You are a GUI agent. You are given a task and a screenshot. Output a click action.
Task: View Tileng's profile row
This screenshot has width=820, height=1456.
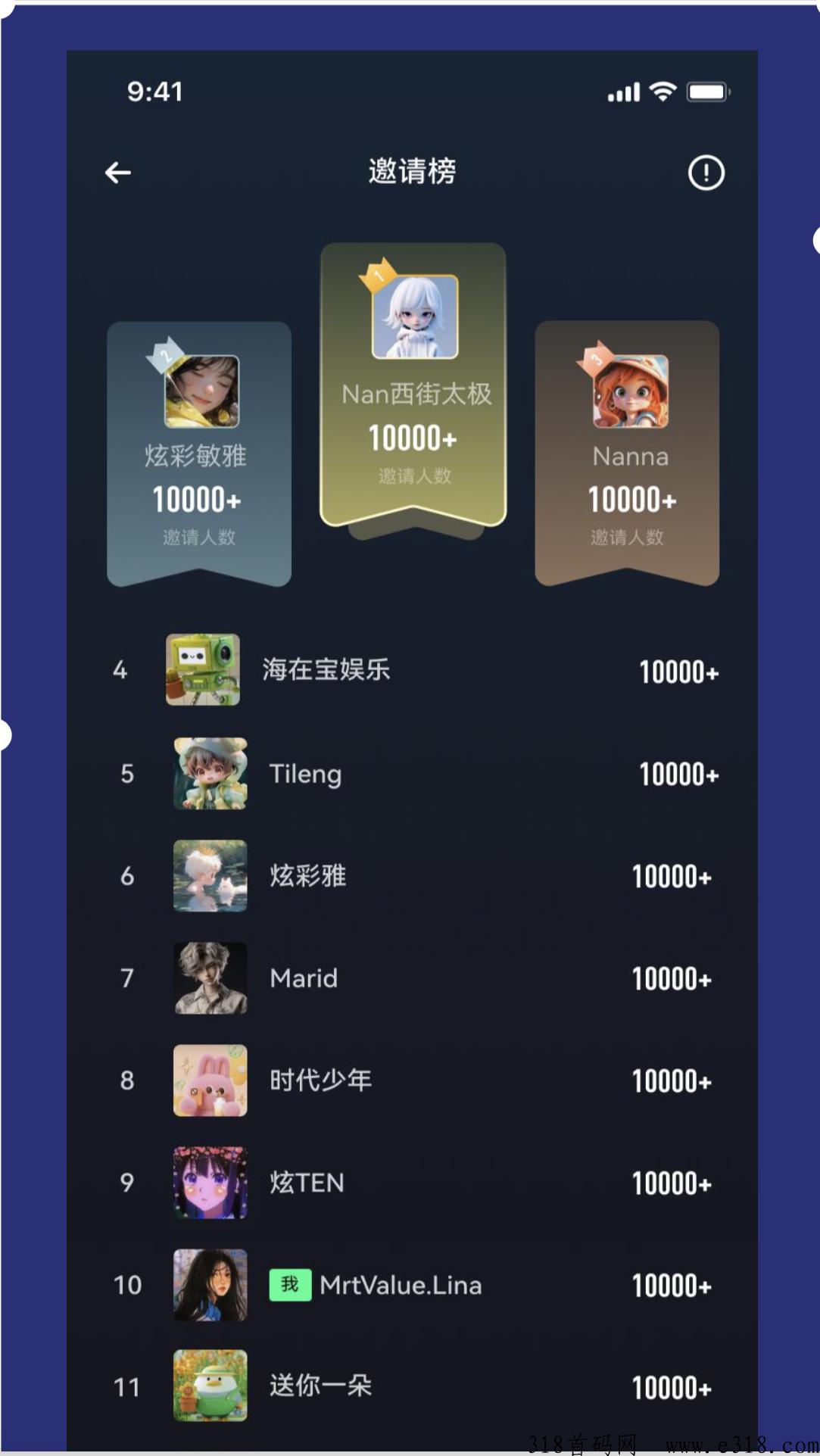413,774
